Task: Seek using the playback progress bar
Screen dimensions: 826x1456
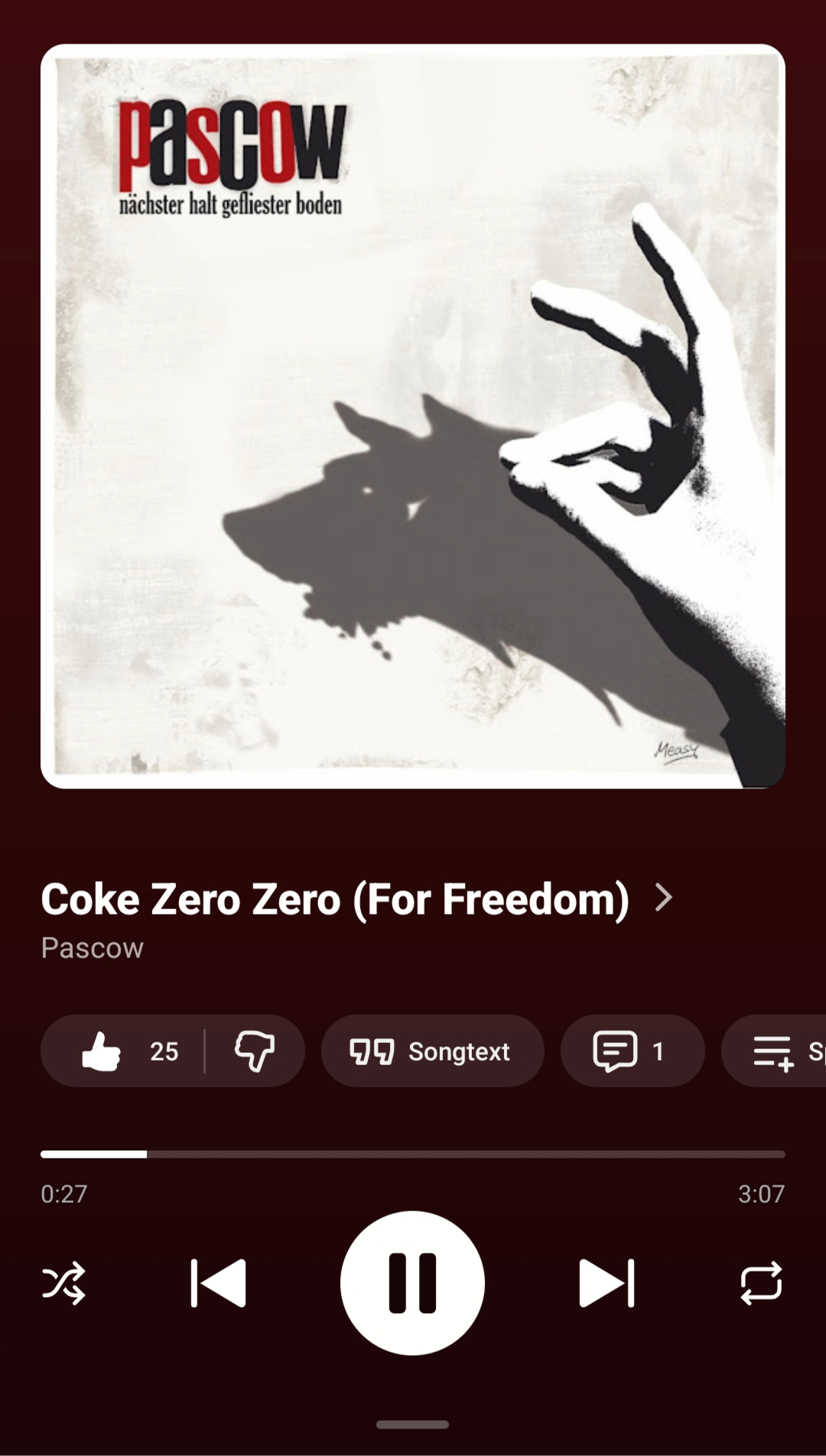Action: click(x=413, y=1154)
